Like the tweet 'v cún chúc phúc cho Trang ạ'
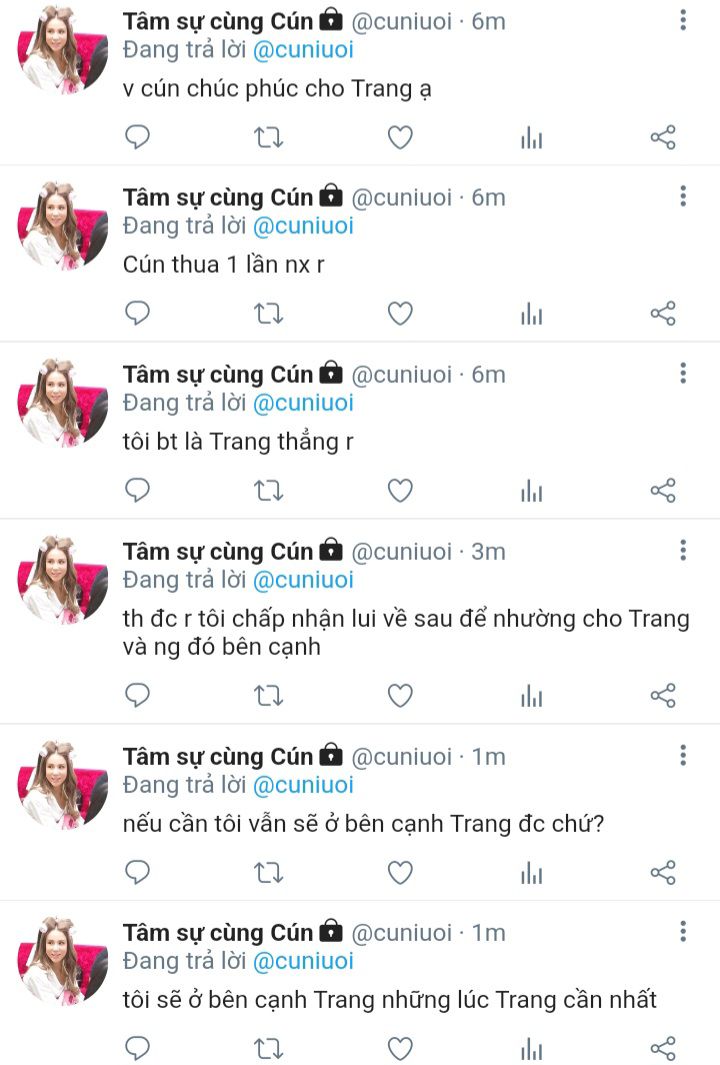 (x=400, y=137)
